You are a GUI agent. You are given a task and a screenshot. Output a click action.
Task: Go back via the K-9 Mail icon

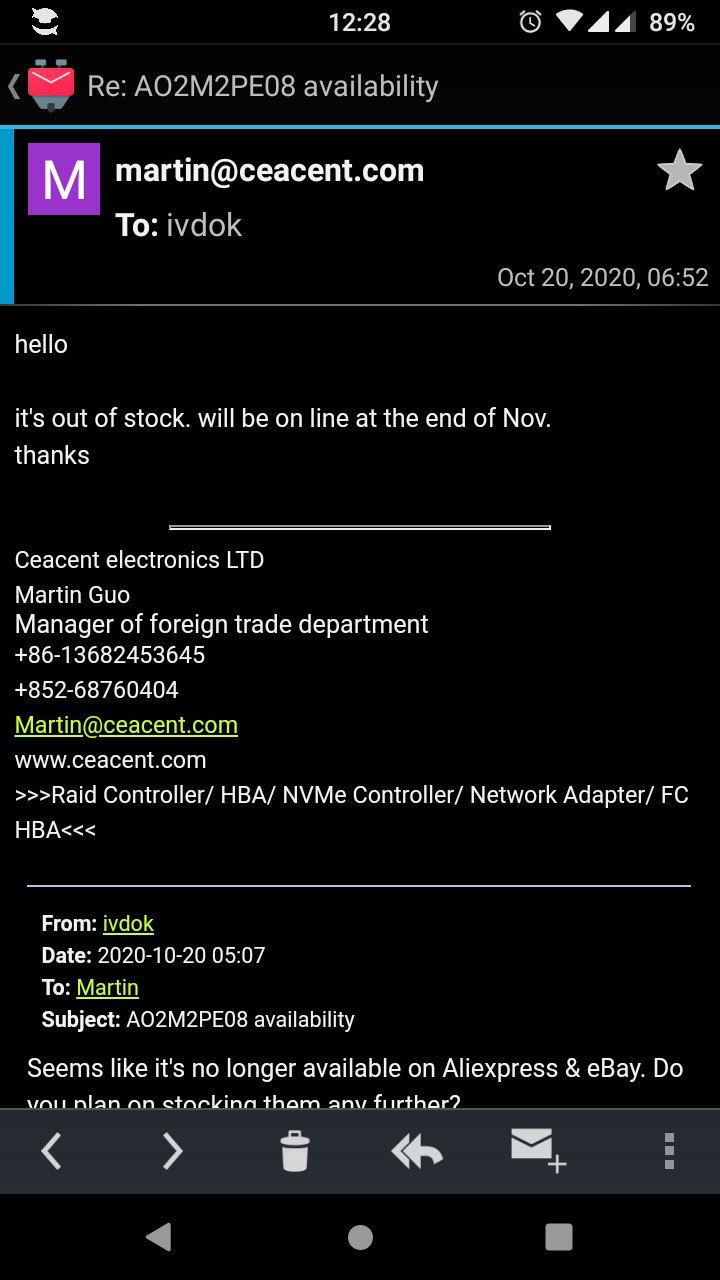pyautogui.click(x=42, y=85)
